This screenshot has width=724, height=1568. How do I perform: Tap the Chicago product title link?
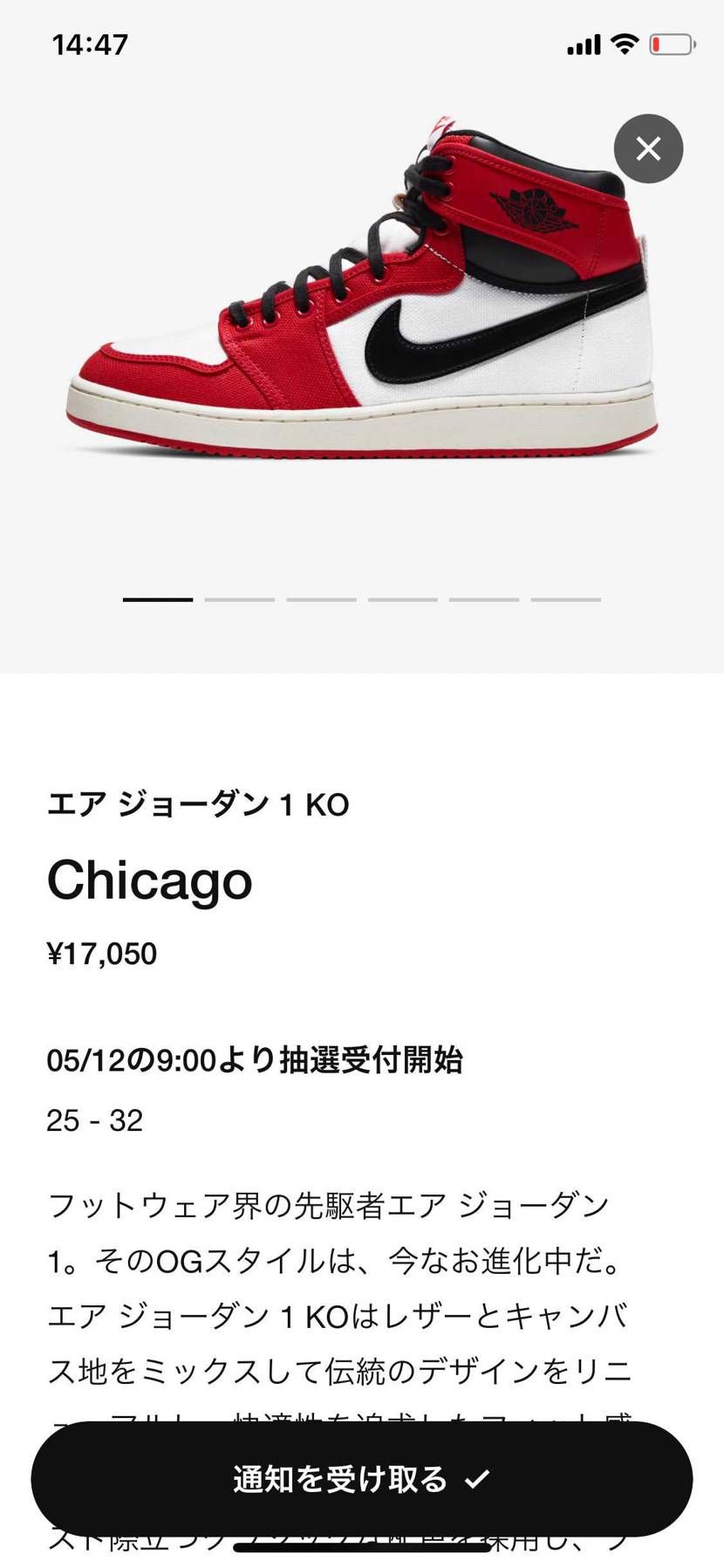pyautogui.click(x=149, y=881)
